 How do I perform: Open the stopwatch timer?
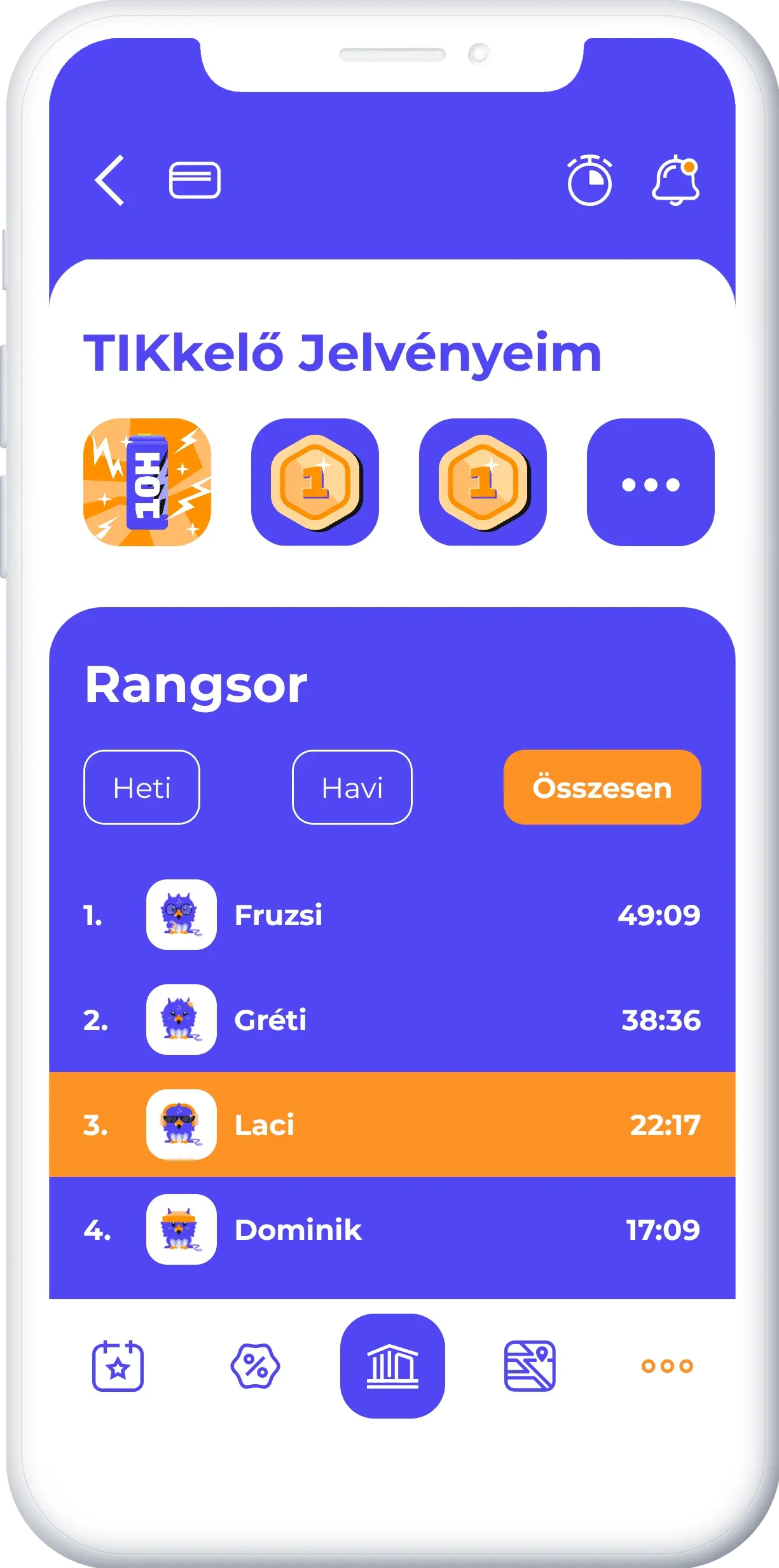[589, 181]
